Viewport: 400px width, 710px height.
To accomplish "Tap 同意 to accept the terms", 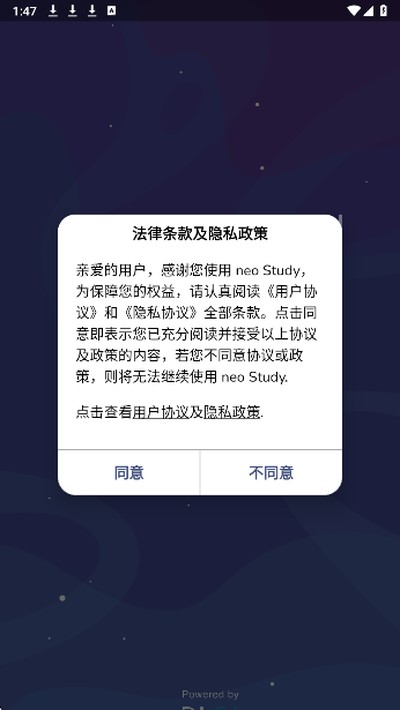I will tap(129, 473).
